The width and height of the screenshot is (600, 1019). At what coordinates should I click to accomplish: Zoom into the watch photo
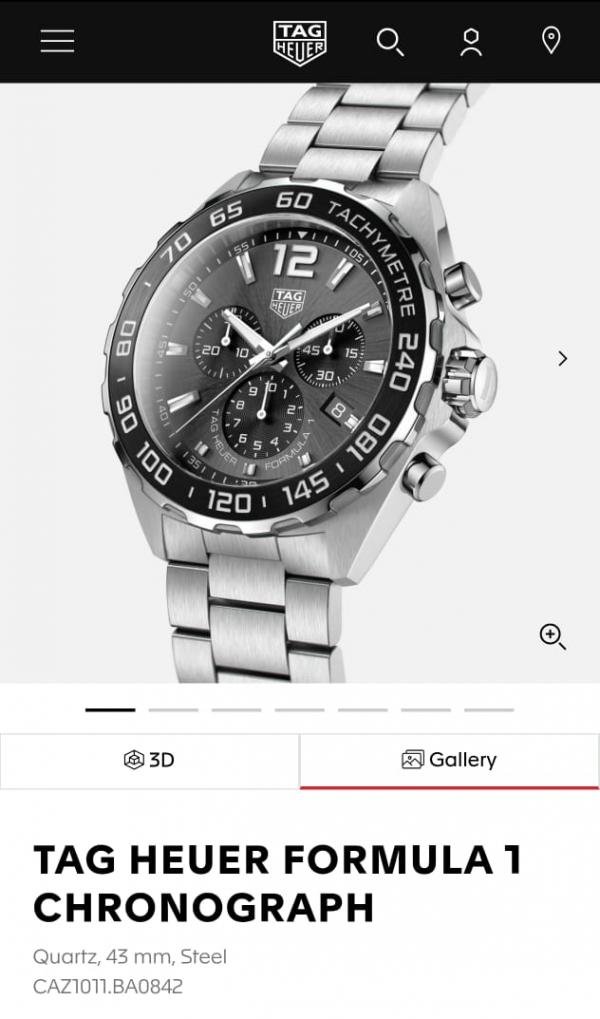tap(552, 636)
